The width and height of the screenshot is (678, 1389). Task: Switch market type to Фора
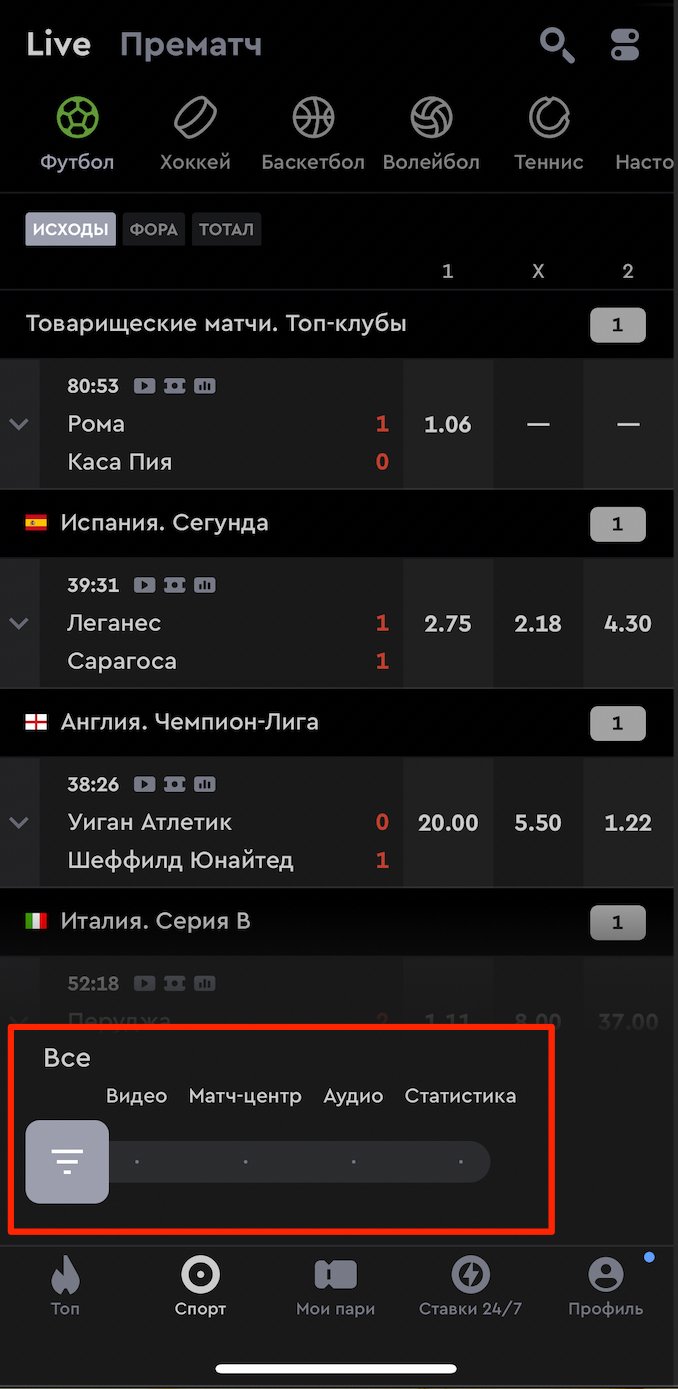click(x=154, y=229)
